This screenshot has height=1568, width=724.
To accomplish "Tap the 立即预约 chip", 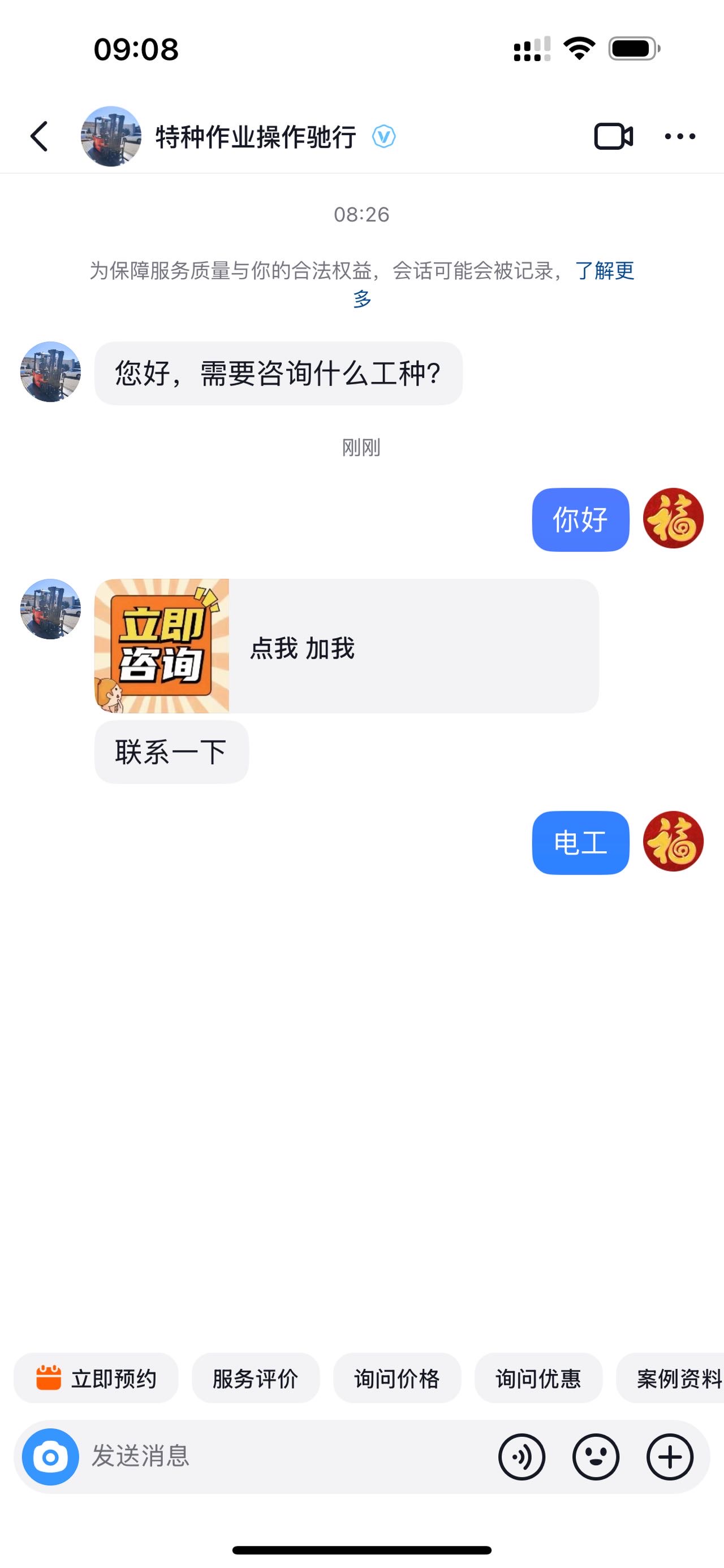I will 96,1378.
